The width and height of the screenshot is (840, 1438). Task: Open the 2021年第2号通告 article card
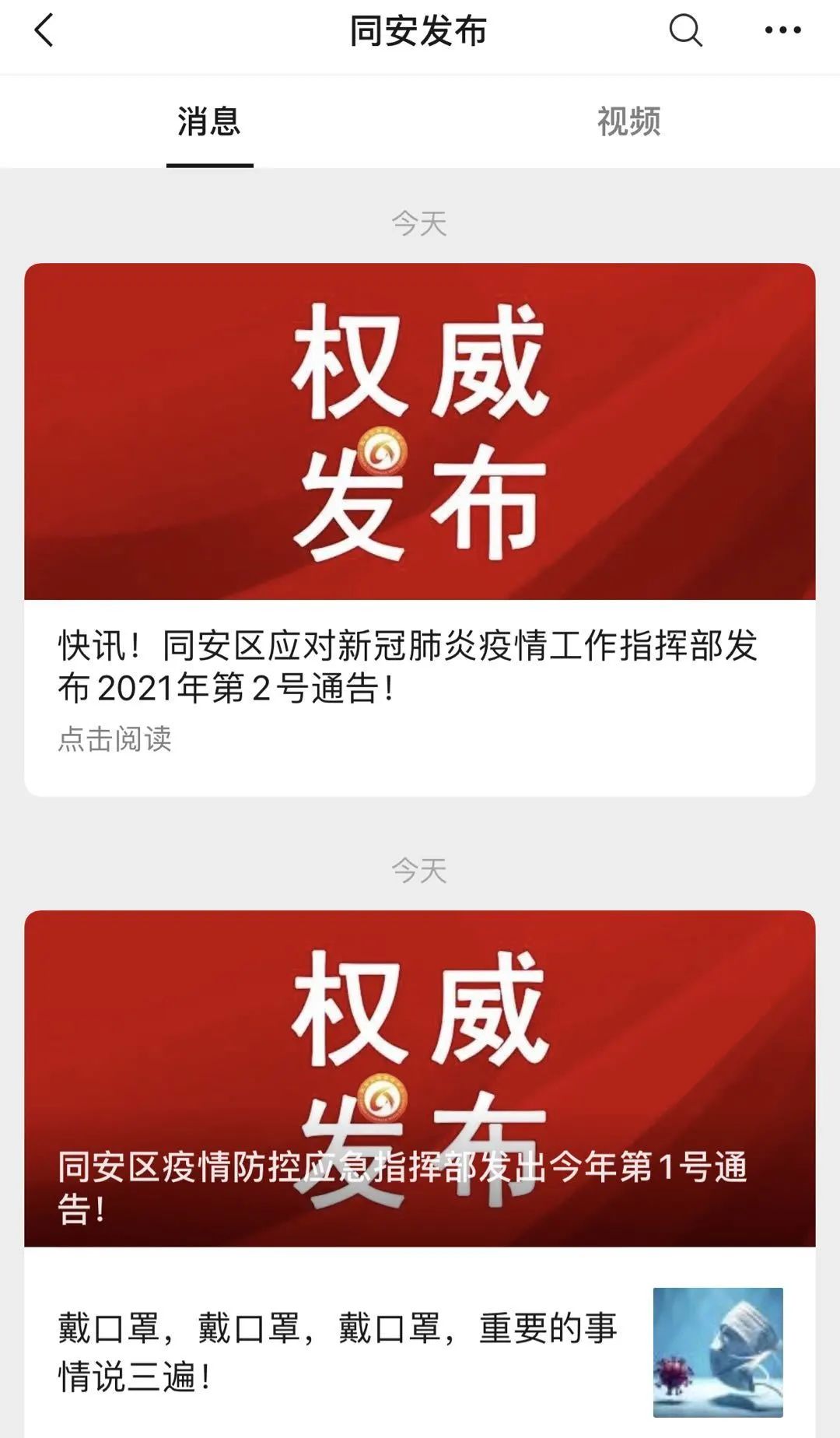click(x=419, y=666)
